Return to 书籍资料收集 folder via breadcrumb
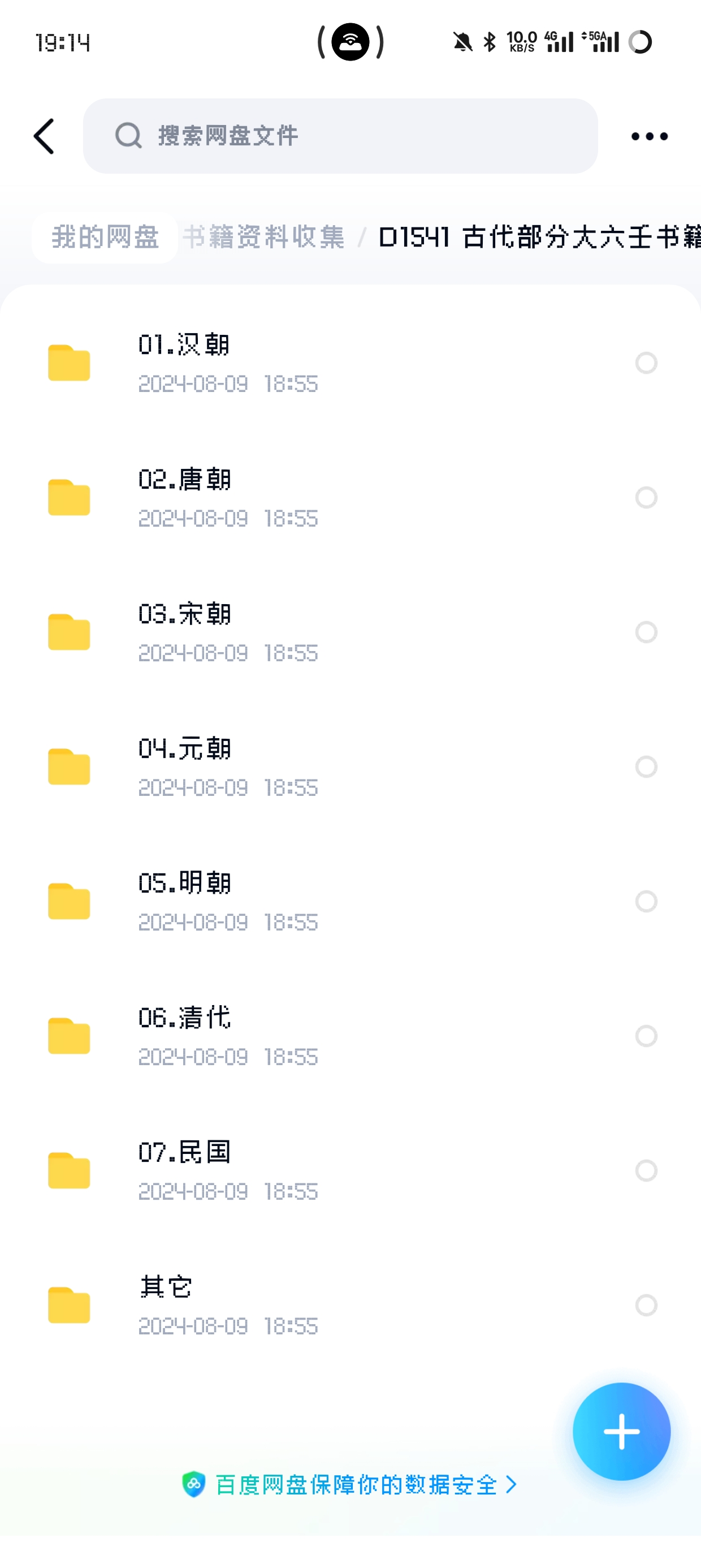 (x=264, y=238)
